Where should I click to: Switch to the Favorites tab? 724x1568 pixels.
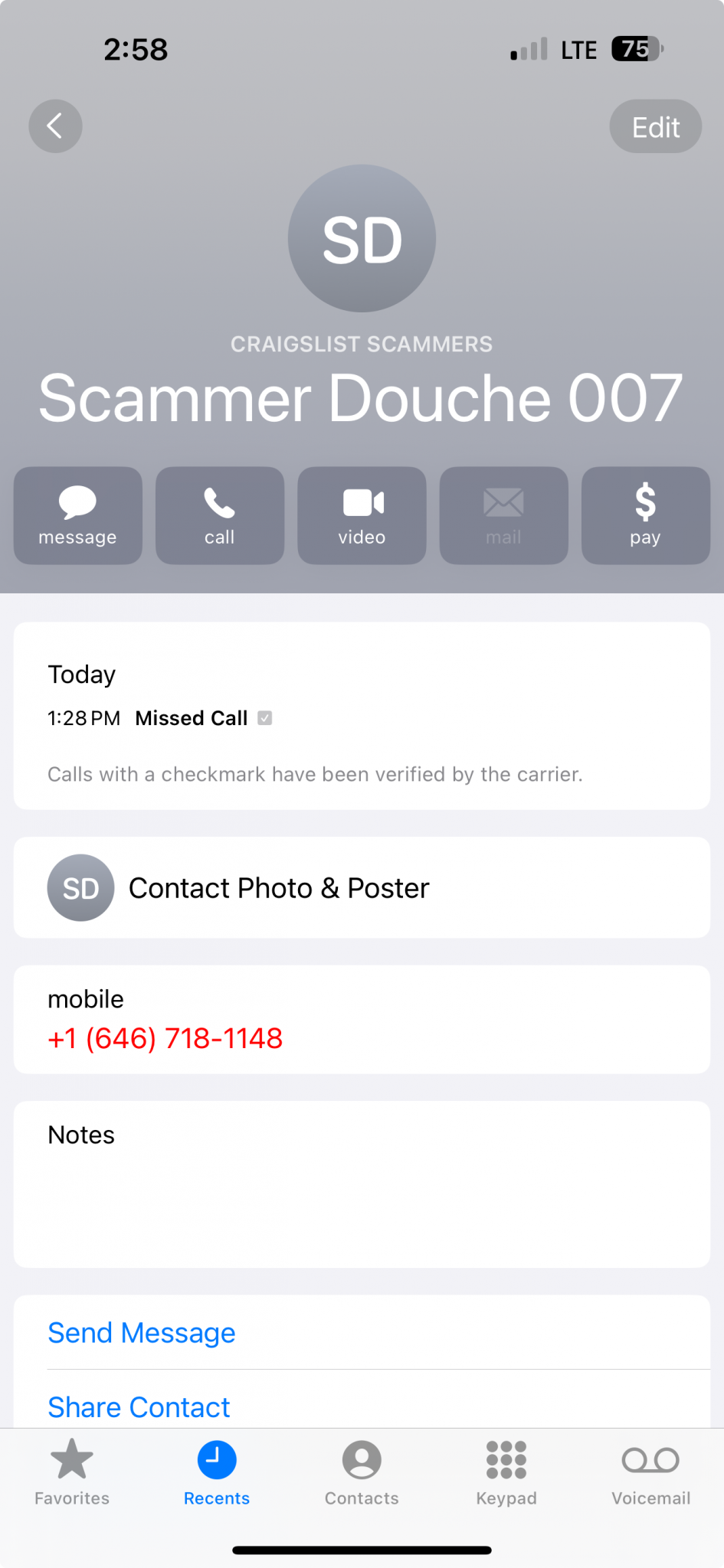pyautogui.click(x=72, y=1472)
